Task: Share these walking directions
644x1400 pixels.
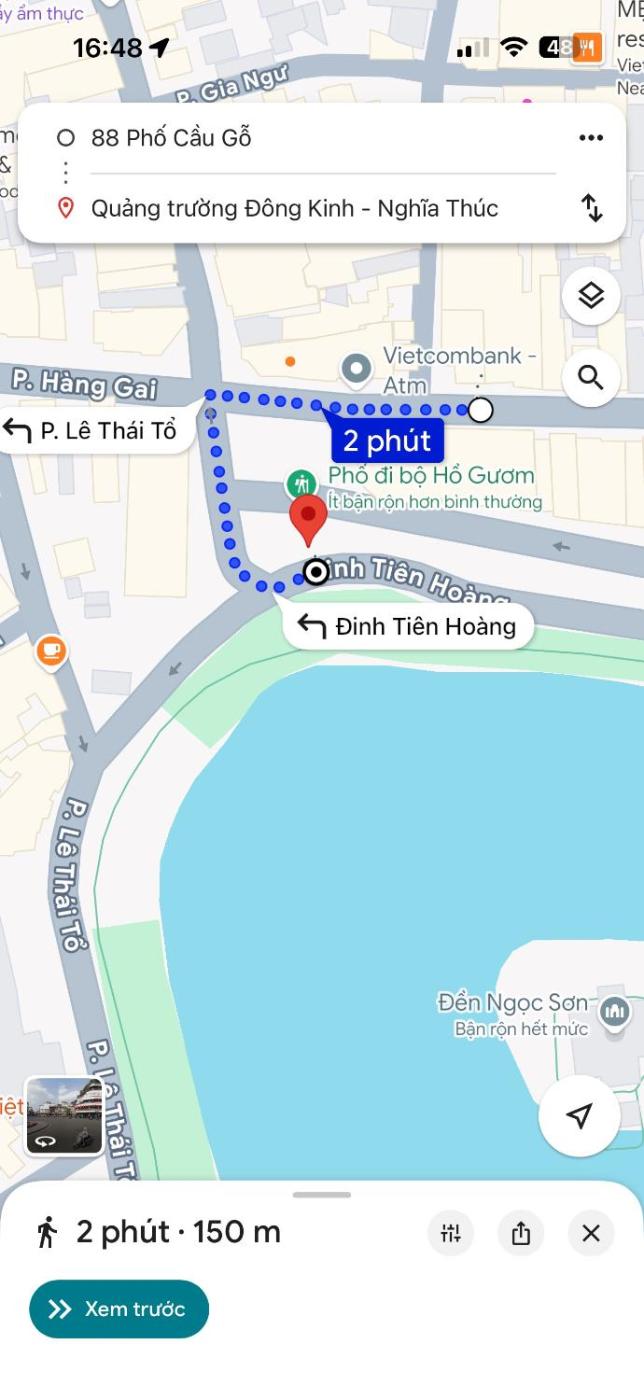Action: pyautogui.click(x=521, y=1233)
